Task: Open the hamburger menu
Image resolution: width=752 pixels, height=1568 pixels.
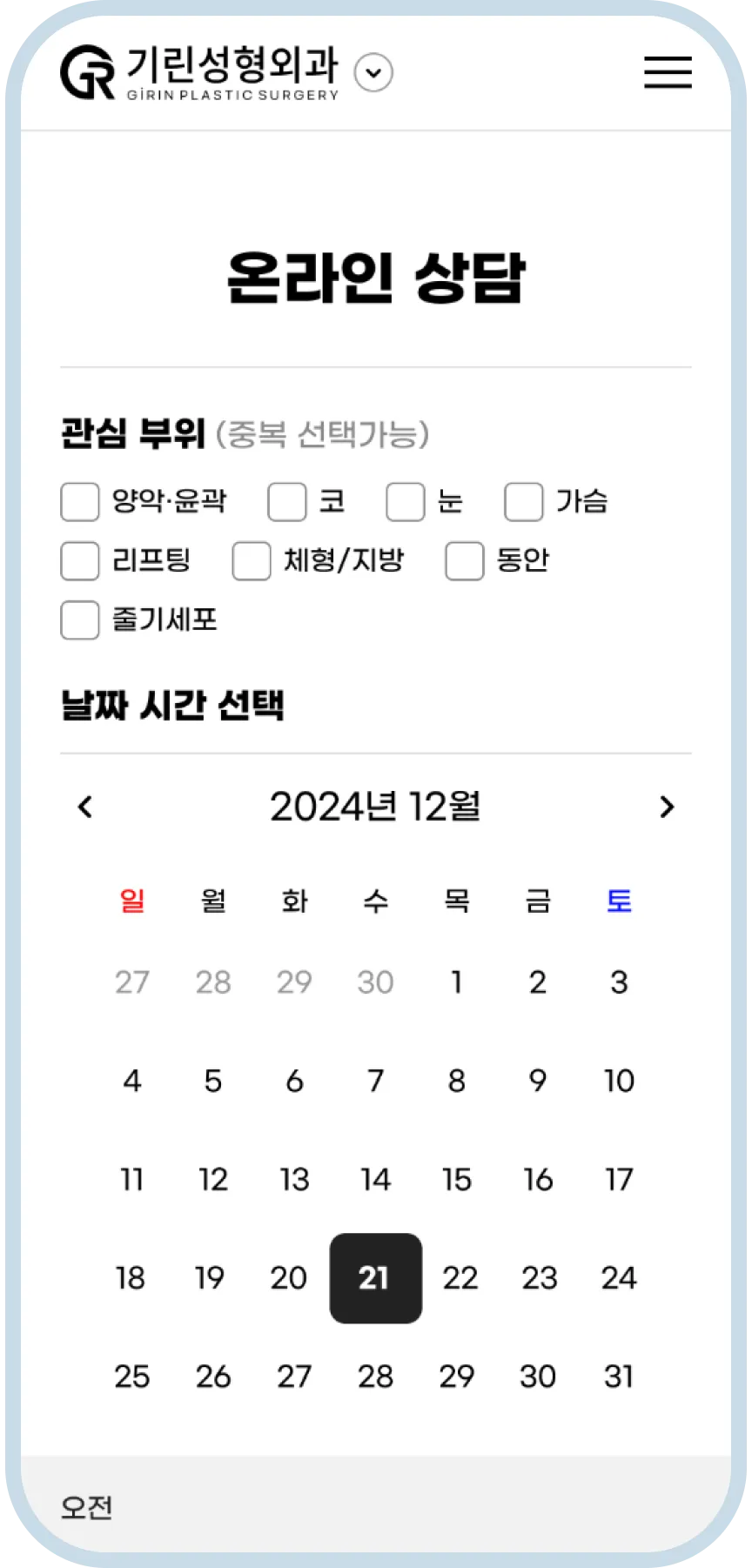Action: (x=668, y=72)
